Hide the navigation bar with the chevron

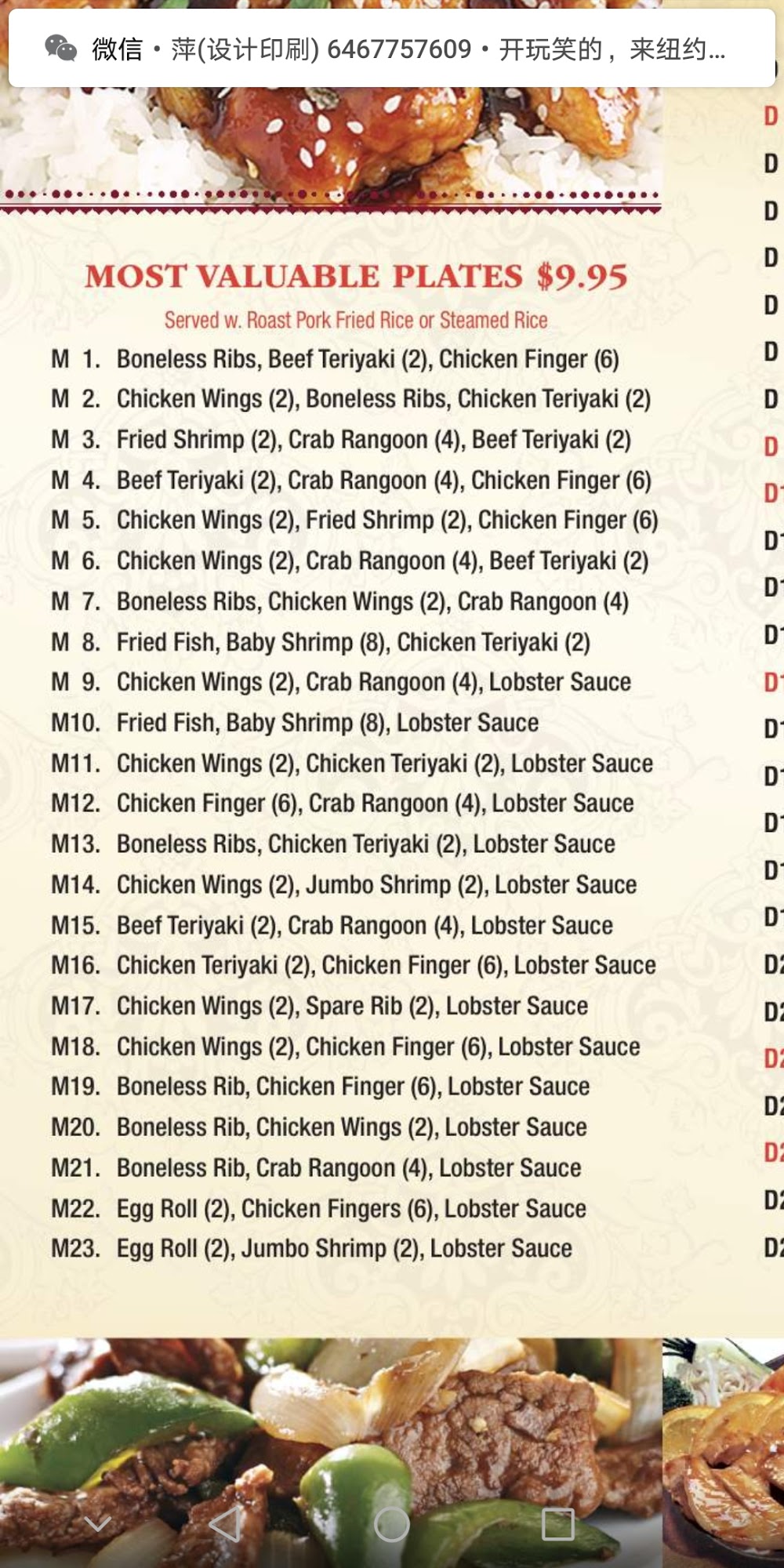pyautogui.click(x=97, y=1523)
